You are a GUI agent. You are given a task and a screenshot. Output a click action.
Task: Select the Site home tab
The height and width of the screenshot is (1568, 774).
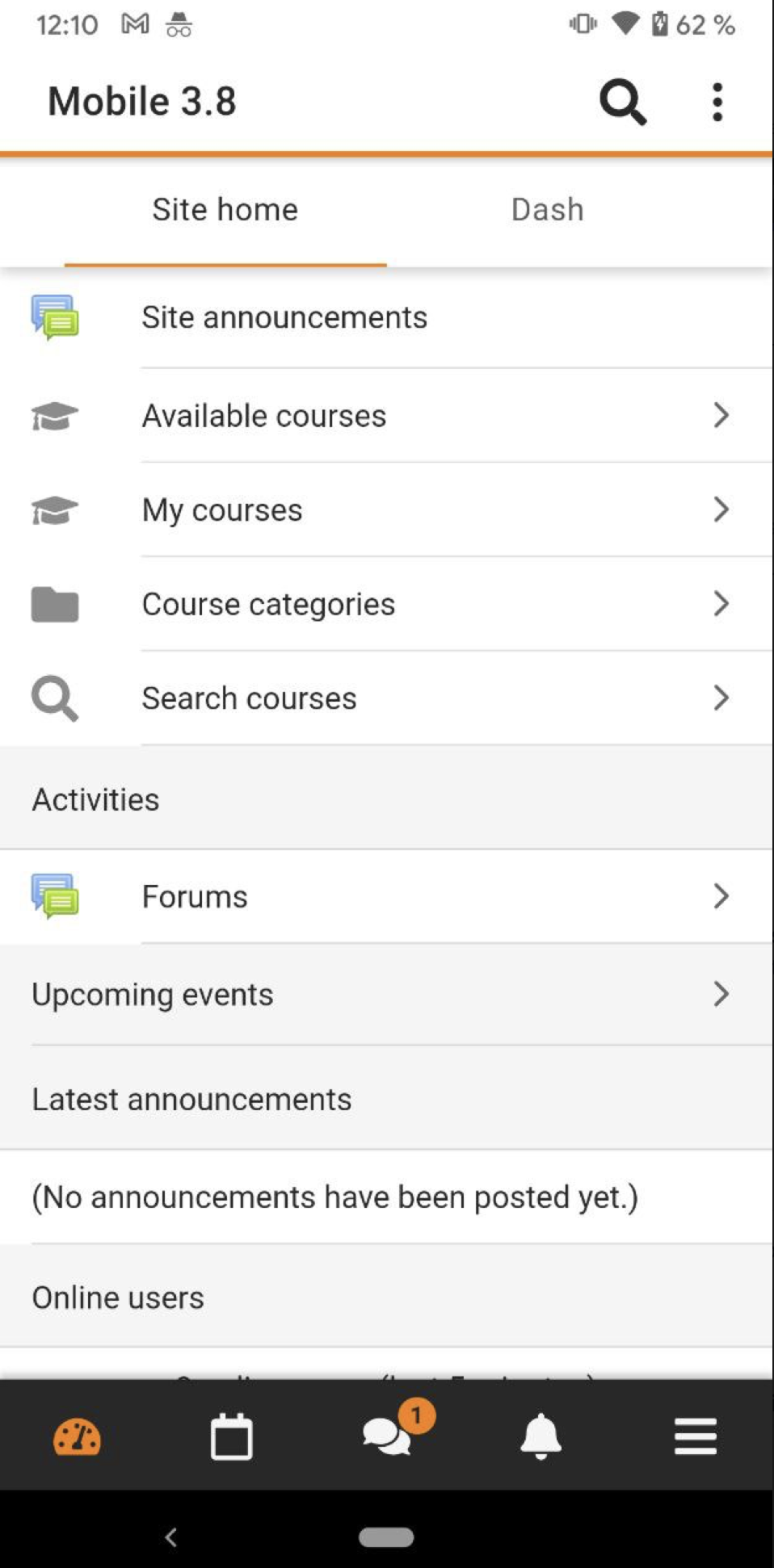coord(225,210)
